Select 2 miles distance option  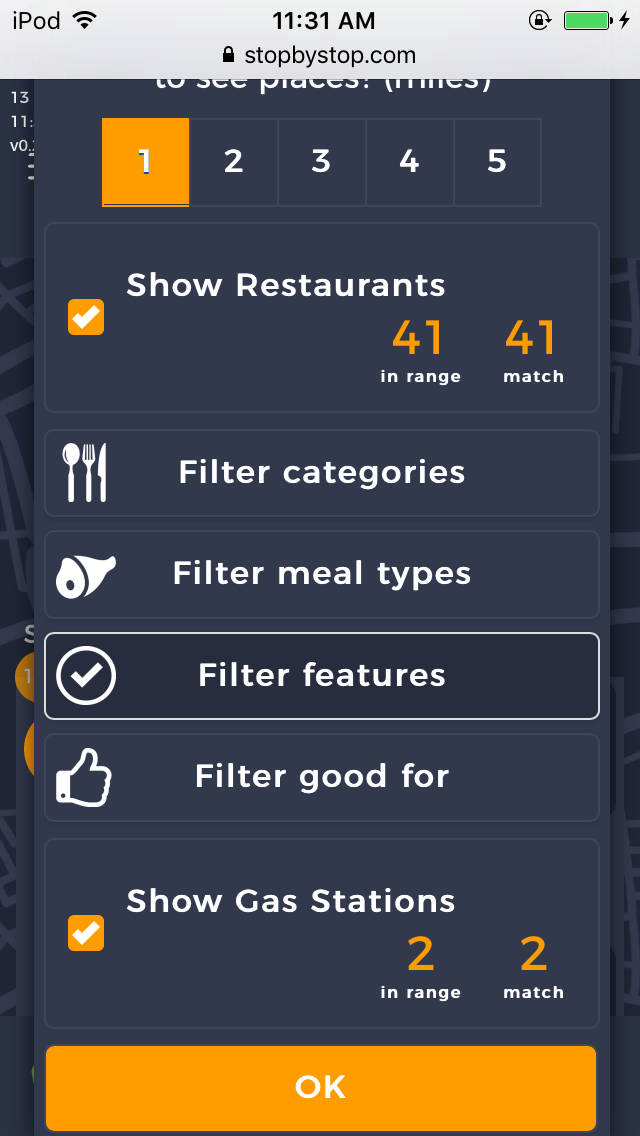(233, 162)
